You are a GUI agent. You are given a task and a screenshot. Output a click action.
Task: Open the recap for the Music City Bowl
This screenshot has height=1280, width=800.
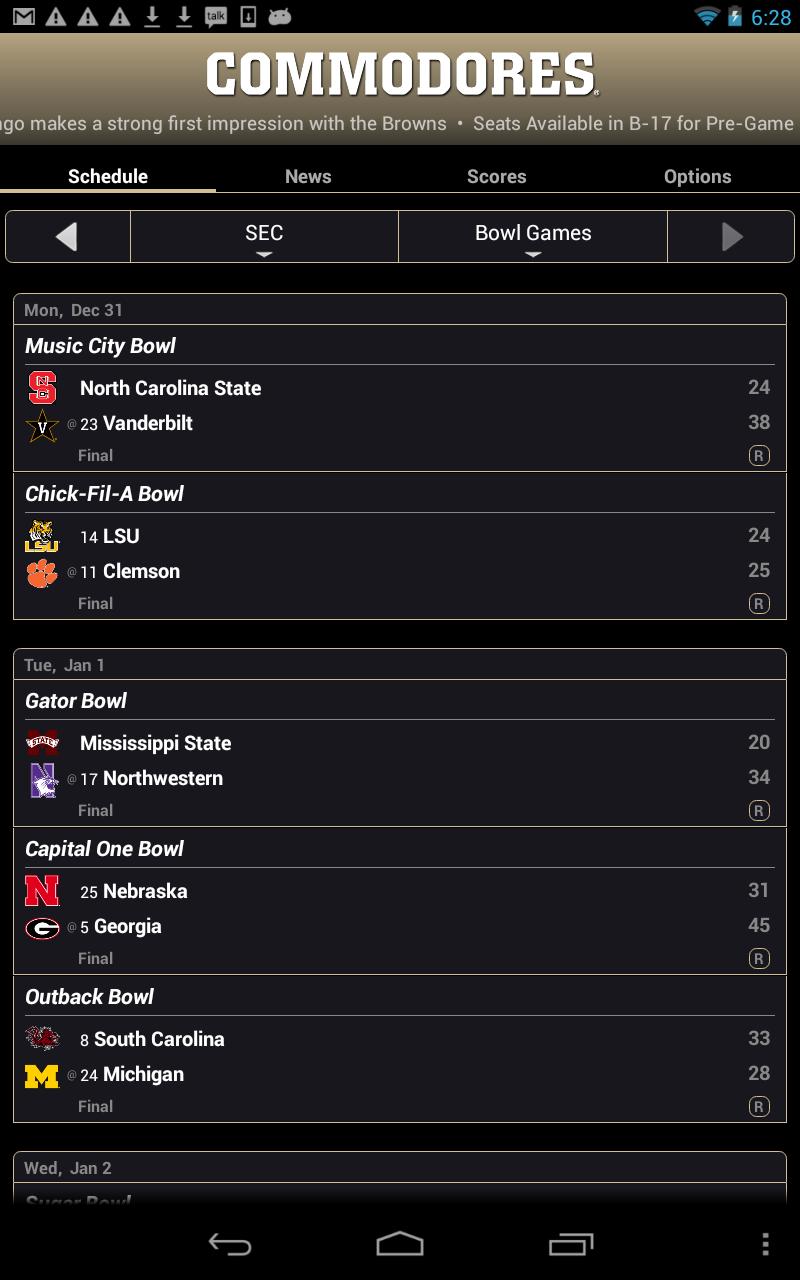click(x=760, y=455)
